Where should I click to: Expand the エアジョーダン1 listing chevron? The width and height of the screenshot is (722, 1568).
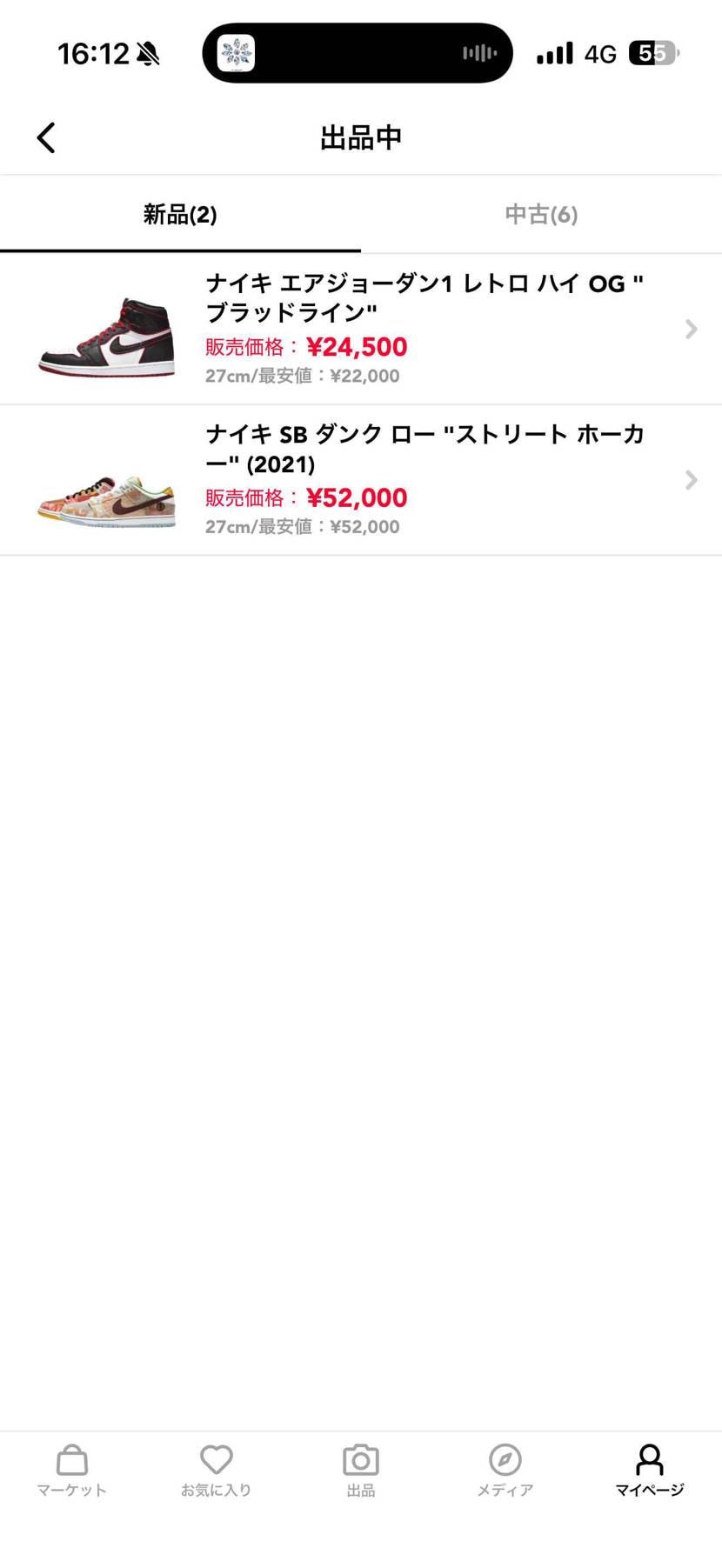point(691,329)
